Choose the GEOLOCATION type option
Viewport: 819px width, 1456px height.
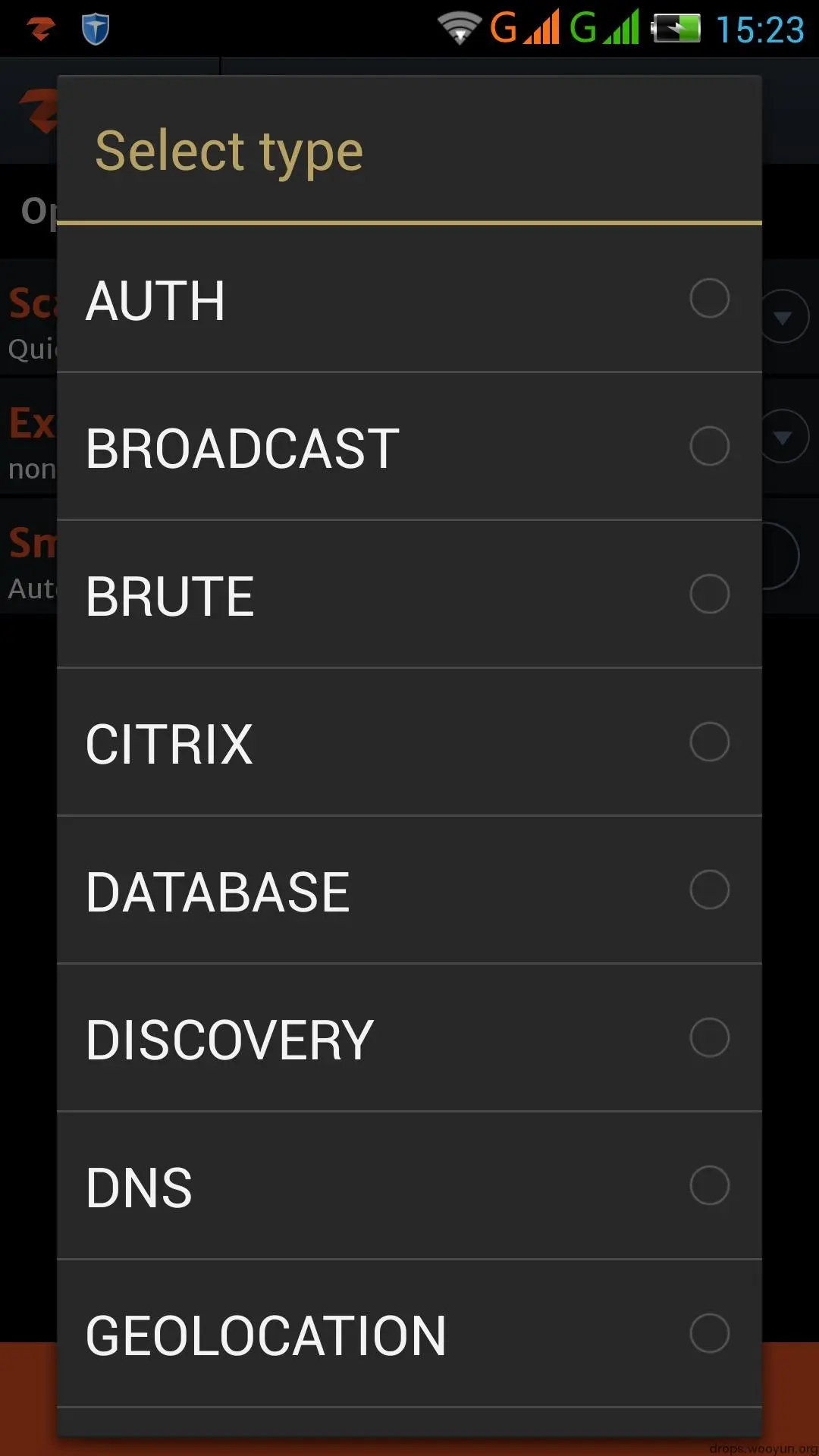(x=408, y=1335)
